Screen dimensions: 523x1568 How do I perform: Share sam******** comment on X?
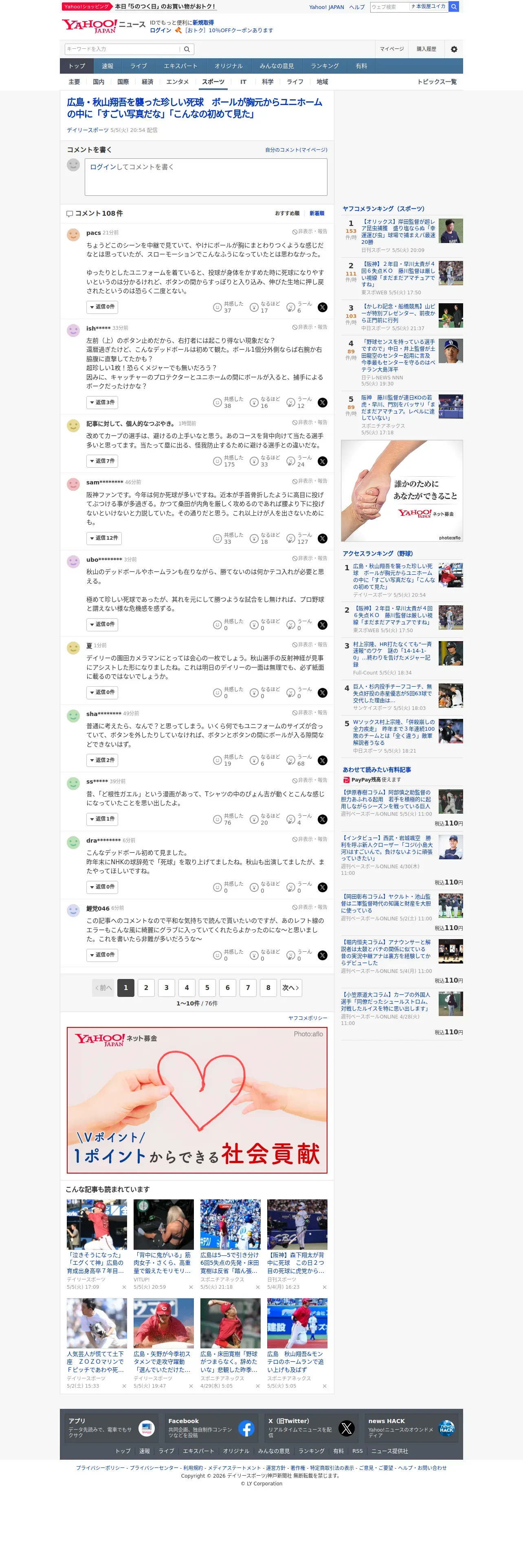click(x=323, y=539)
